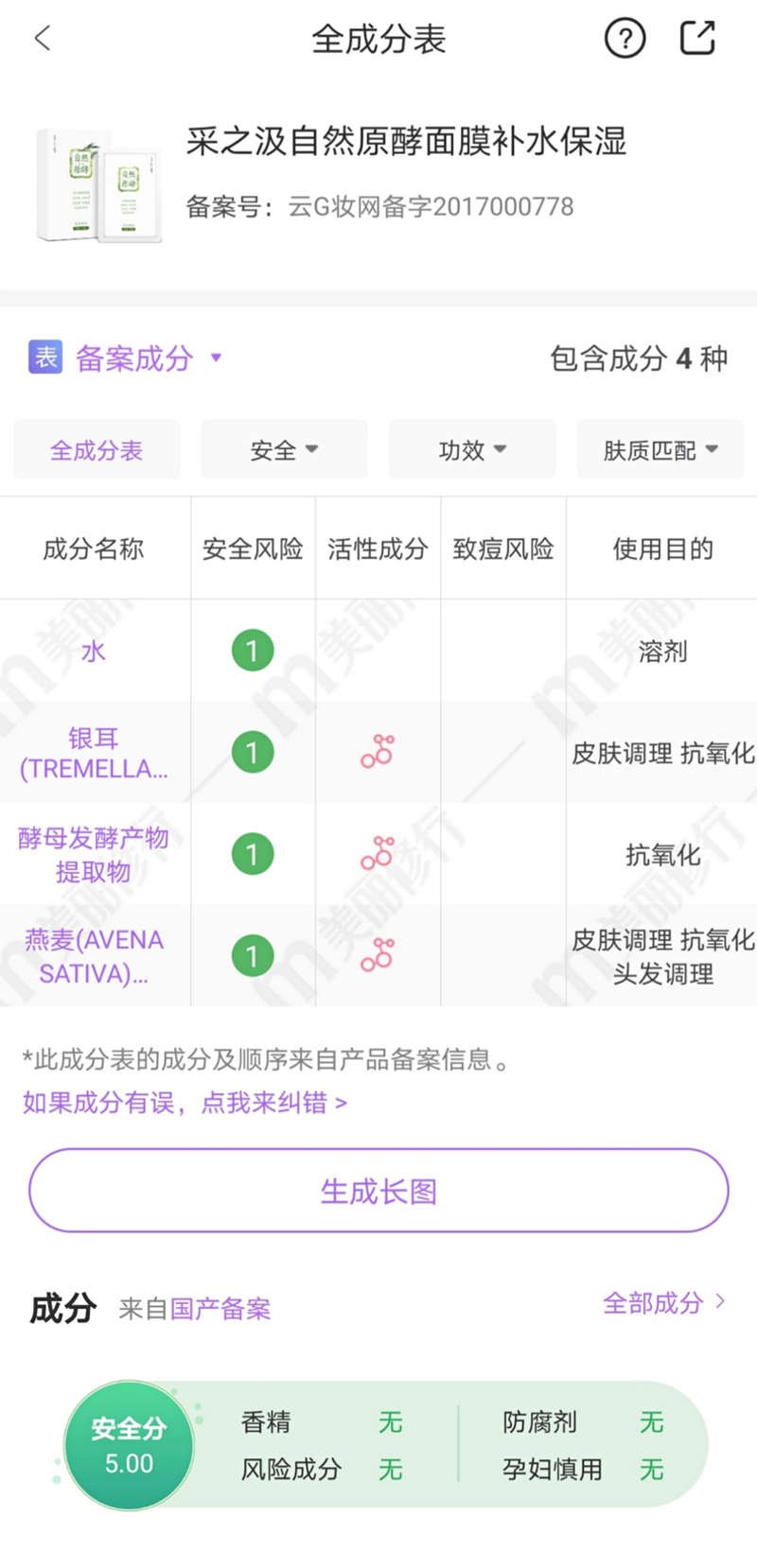Screen dimensions: 757x1568
Task: Open the 酵母发酵产物提取物 ingredient details
Action: pyautogui.click(x=93, y=854)
